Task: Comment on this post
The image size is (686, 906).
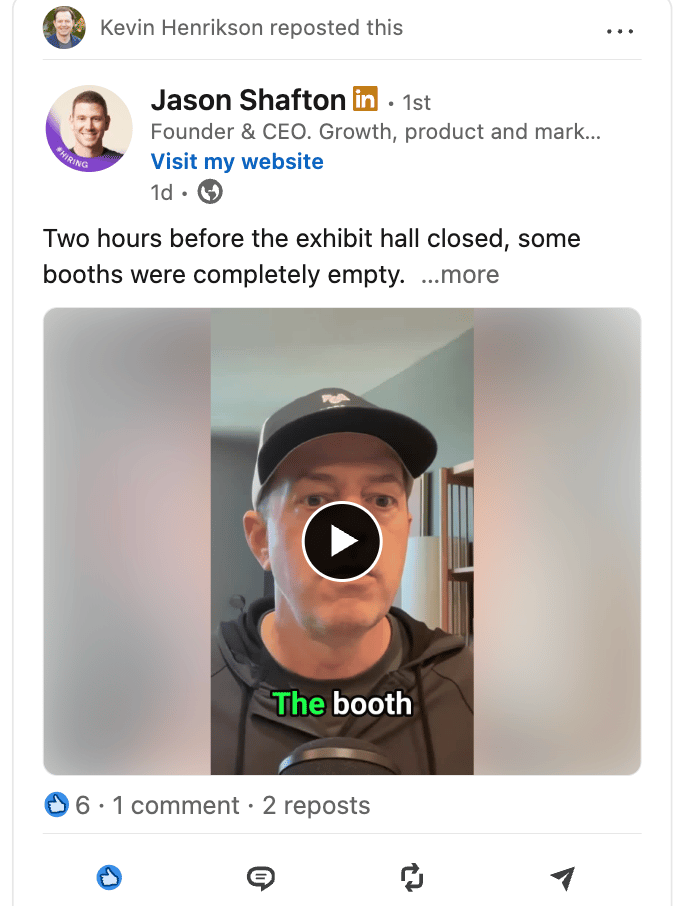Action: click(260, 878)
